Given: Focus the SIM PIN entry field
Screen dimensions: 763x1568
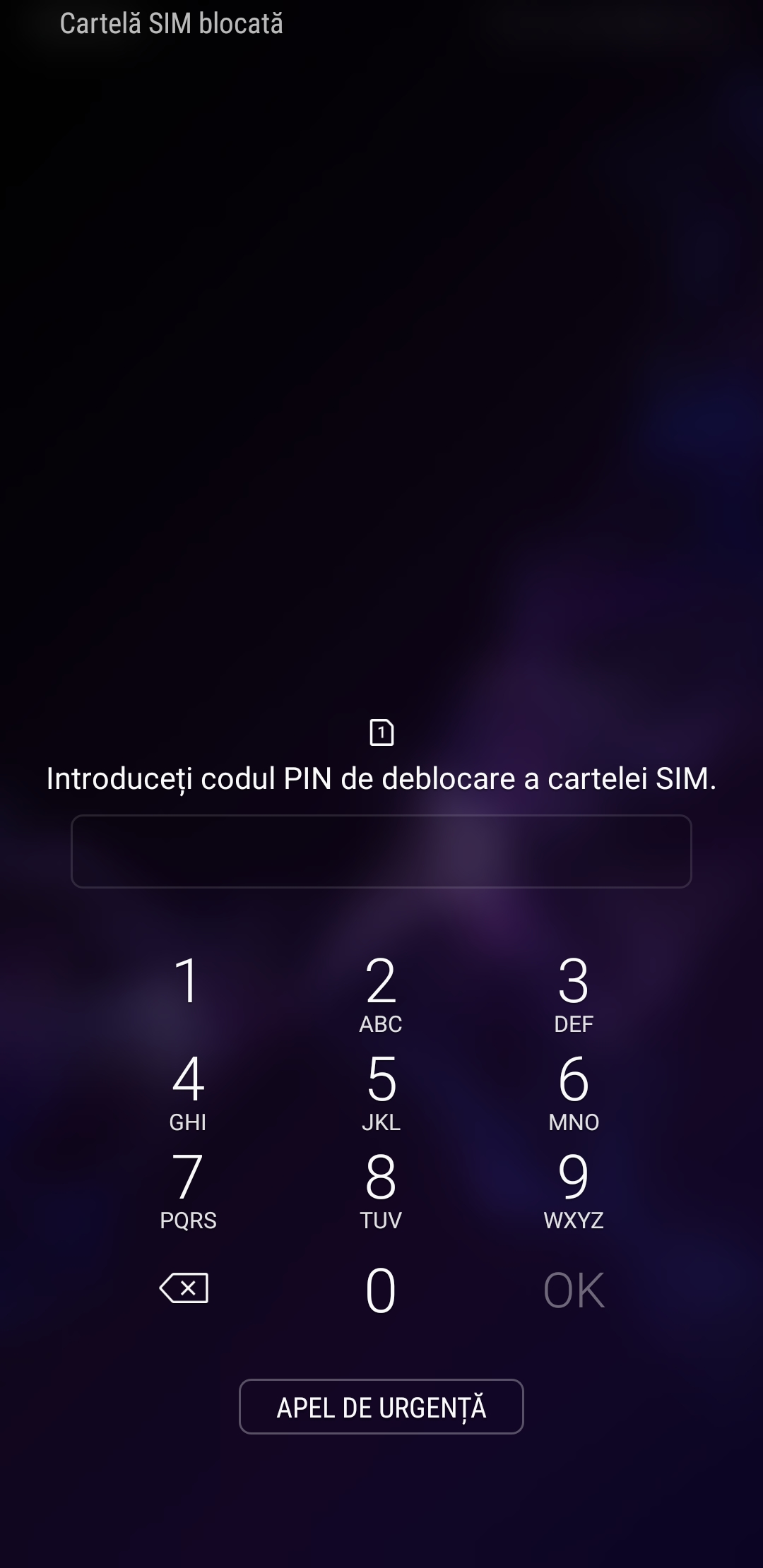Looking at the screenshot, I should tap(381, 851).
